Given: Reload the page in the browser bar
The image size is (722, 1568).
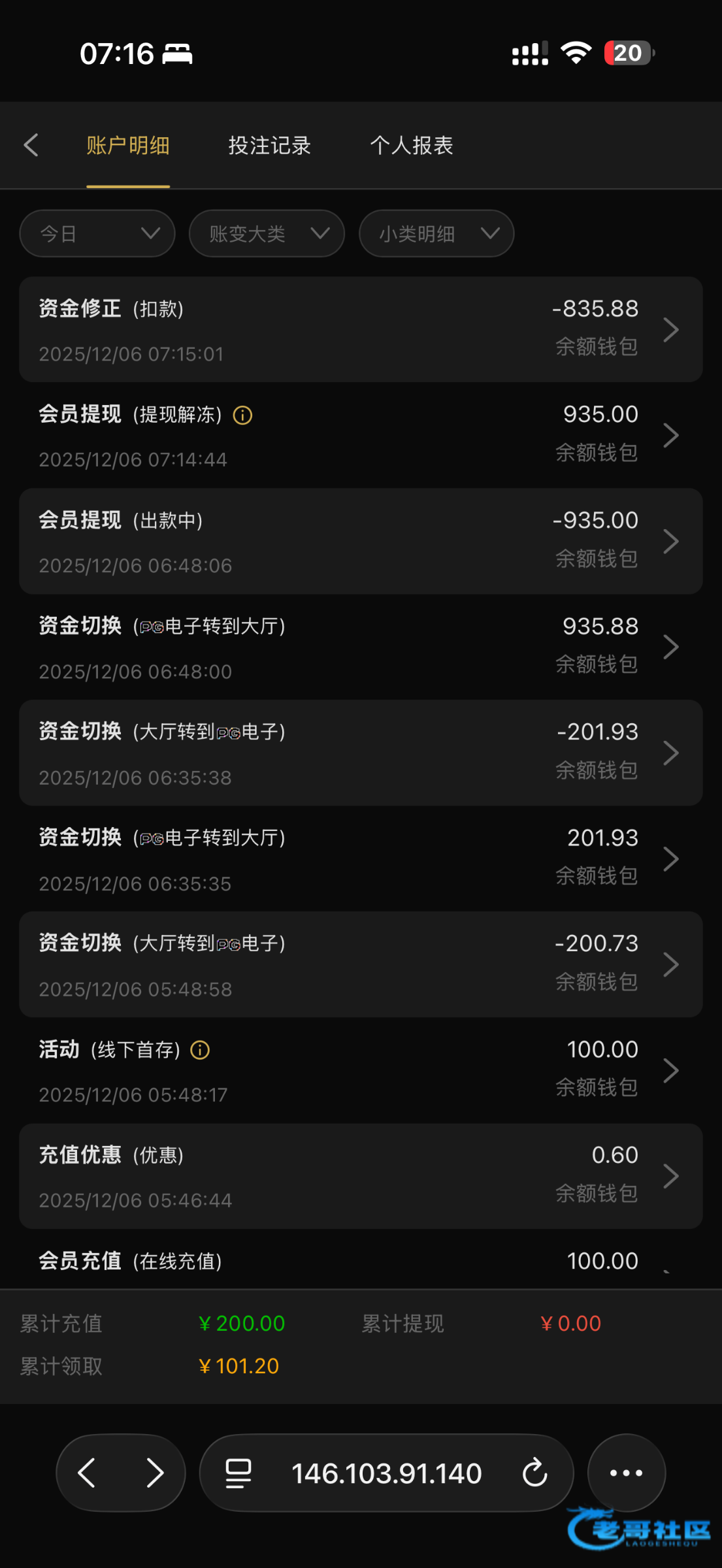Looking at the screenshot, I should pos(534,1473).
